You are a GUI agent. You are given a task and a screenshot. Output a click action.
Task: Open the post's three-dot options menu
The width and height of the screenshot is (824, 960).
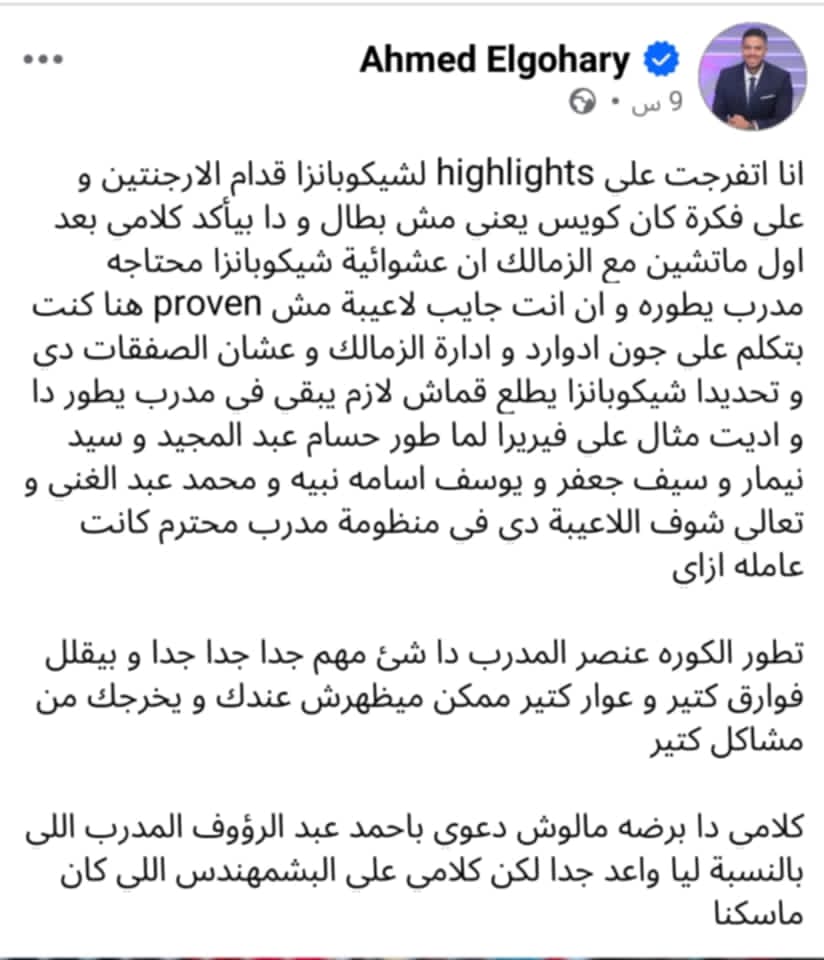pyautogui.click(x=43, y=58)
